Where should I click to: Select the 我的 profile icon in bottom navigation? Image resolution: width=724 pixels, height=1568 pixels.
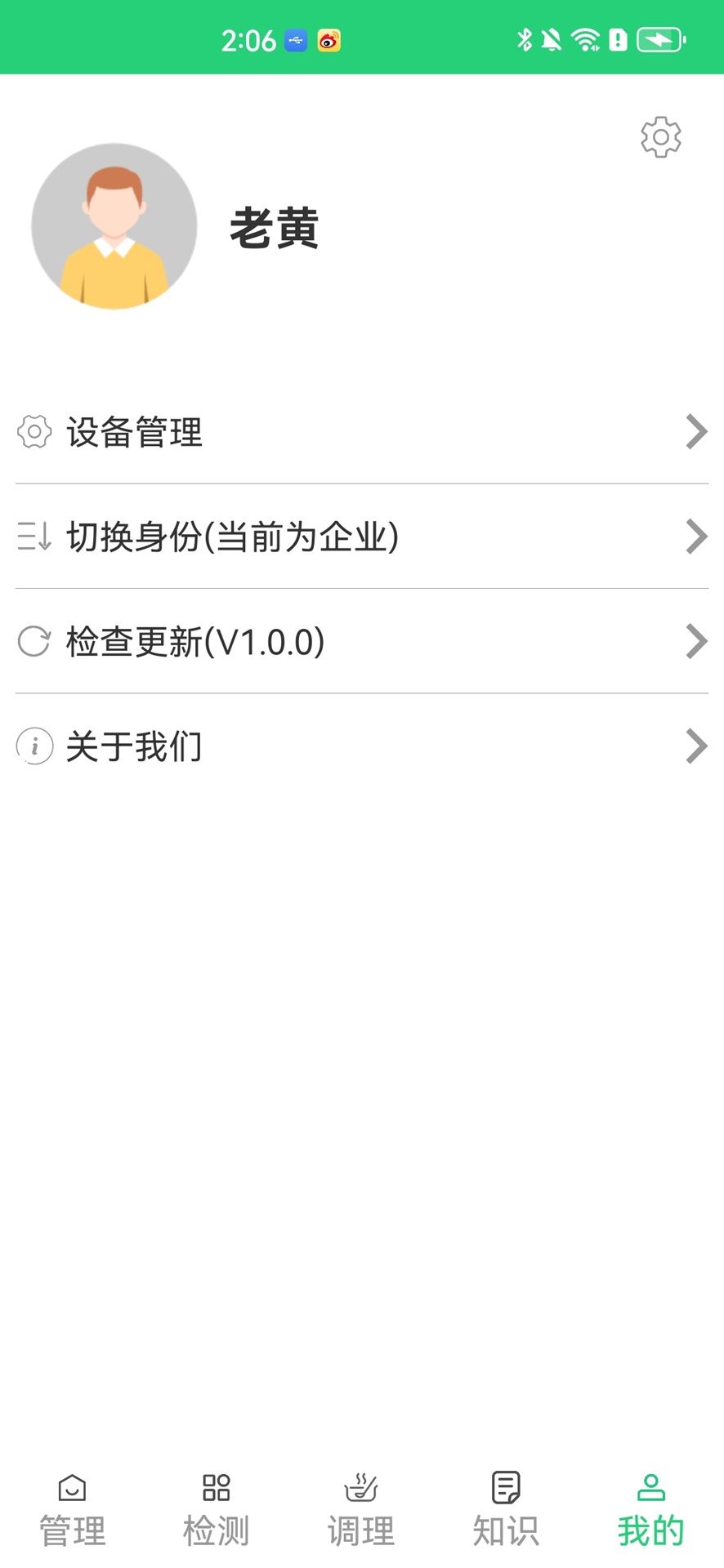650,1486
